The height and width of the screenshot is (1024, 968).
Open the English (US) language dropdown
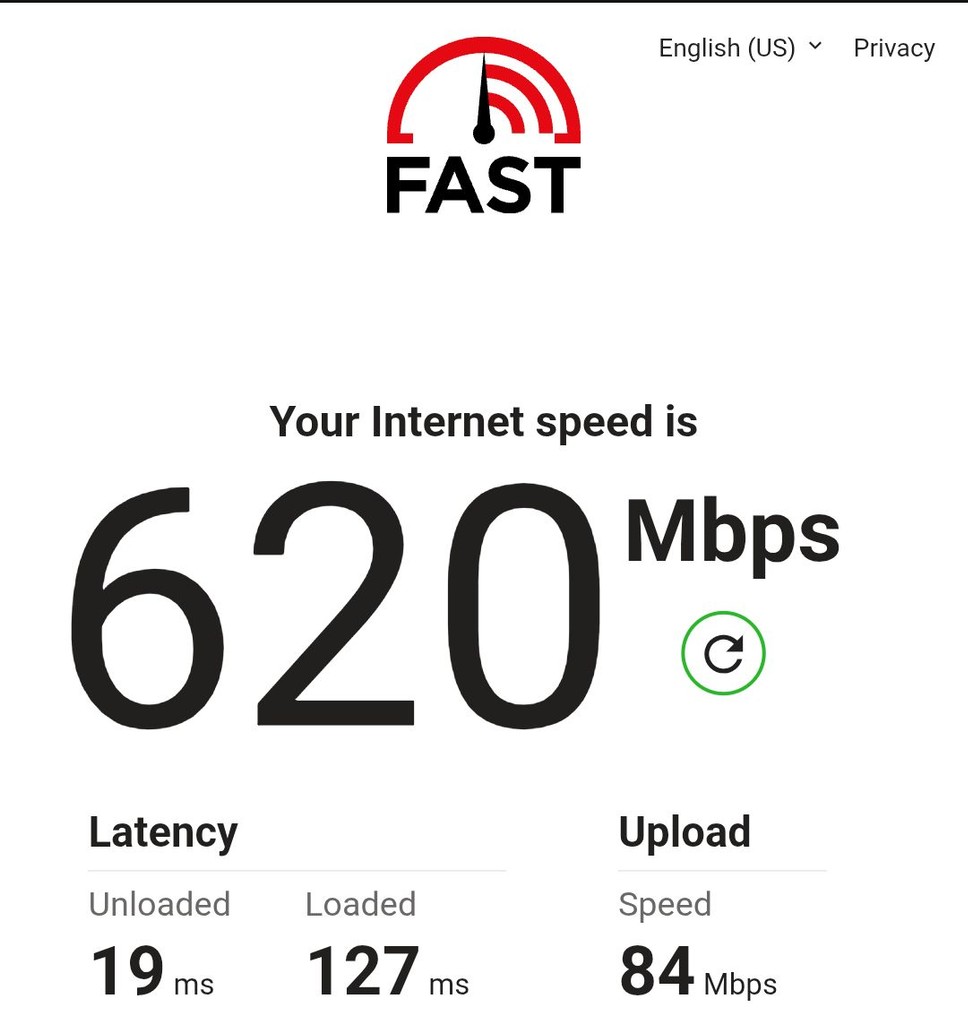click(739, 48)
